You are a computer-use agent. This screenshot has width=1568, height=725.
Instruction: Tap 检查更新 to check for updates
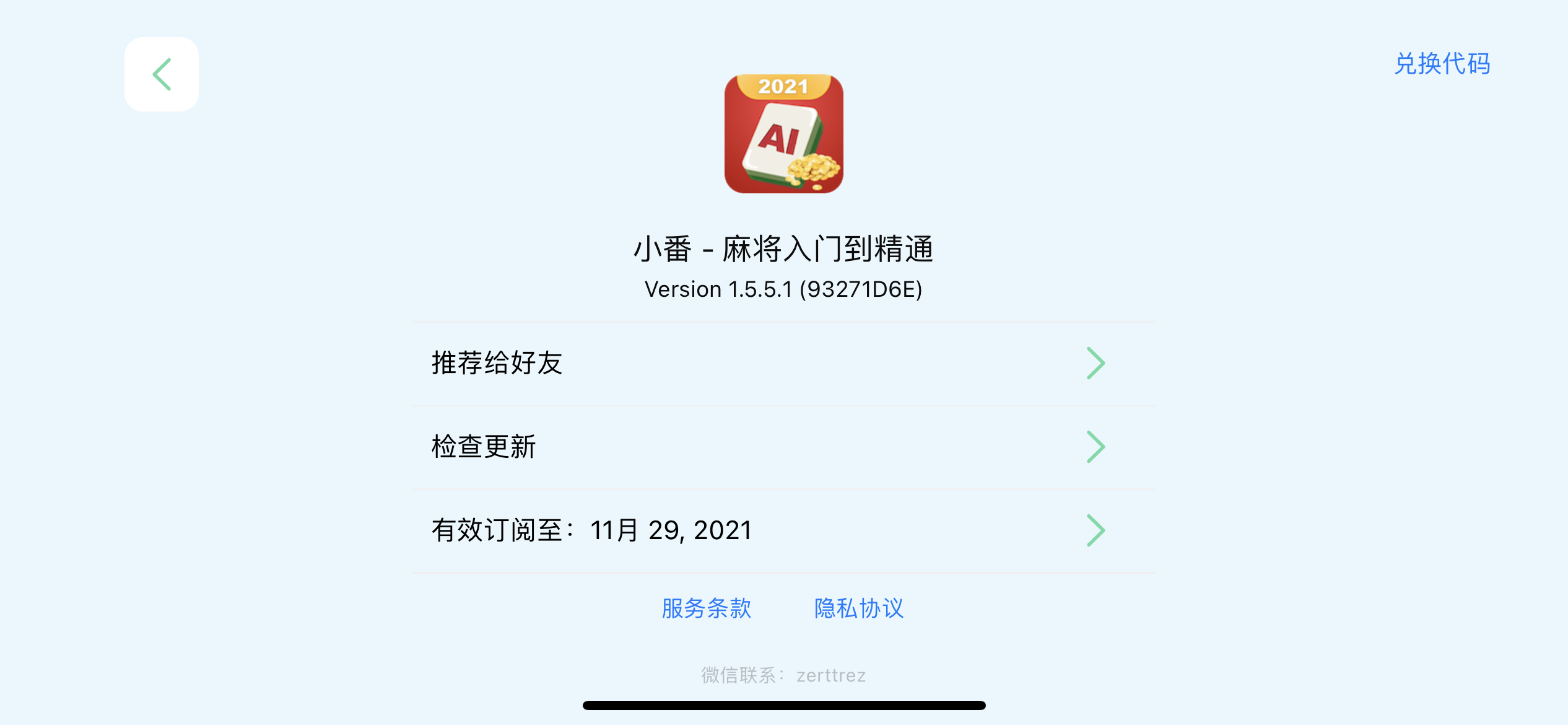tap(783, 447)
